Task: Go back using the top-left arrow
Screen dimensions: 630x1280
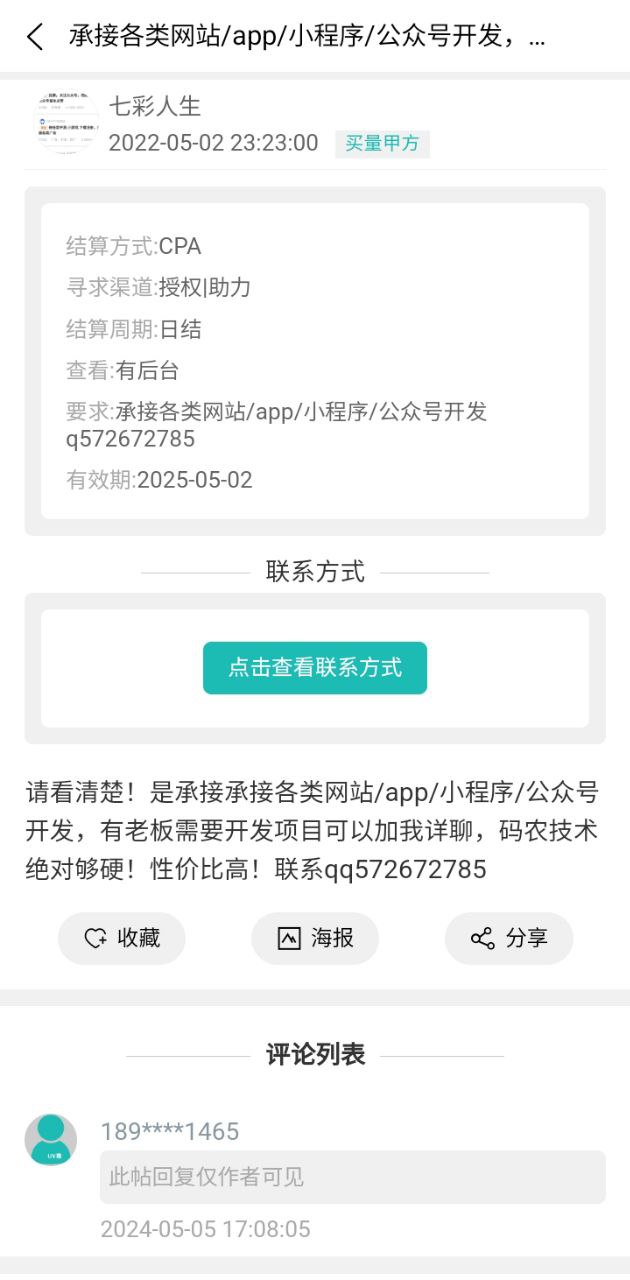Action: click(35, 37)
